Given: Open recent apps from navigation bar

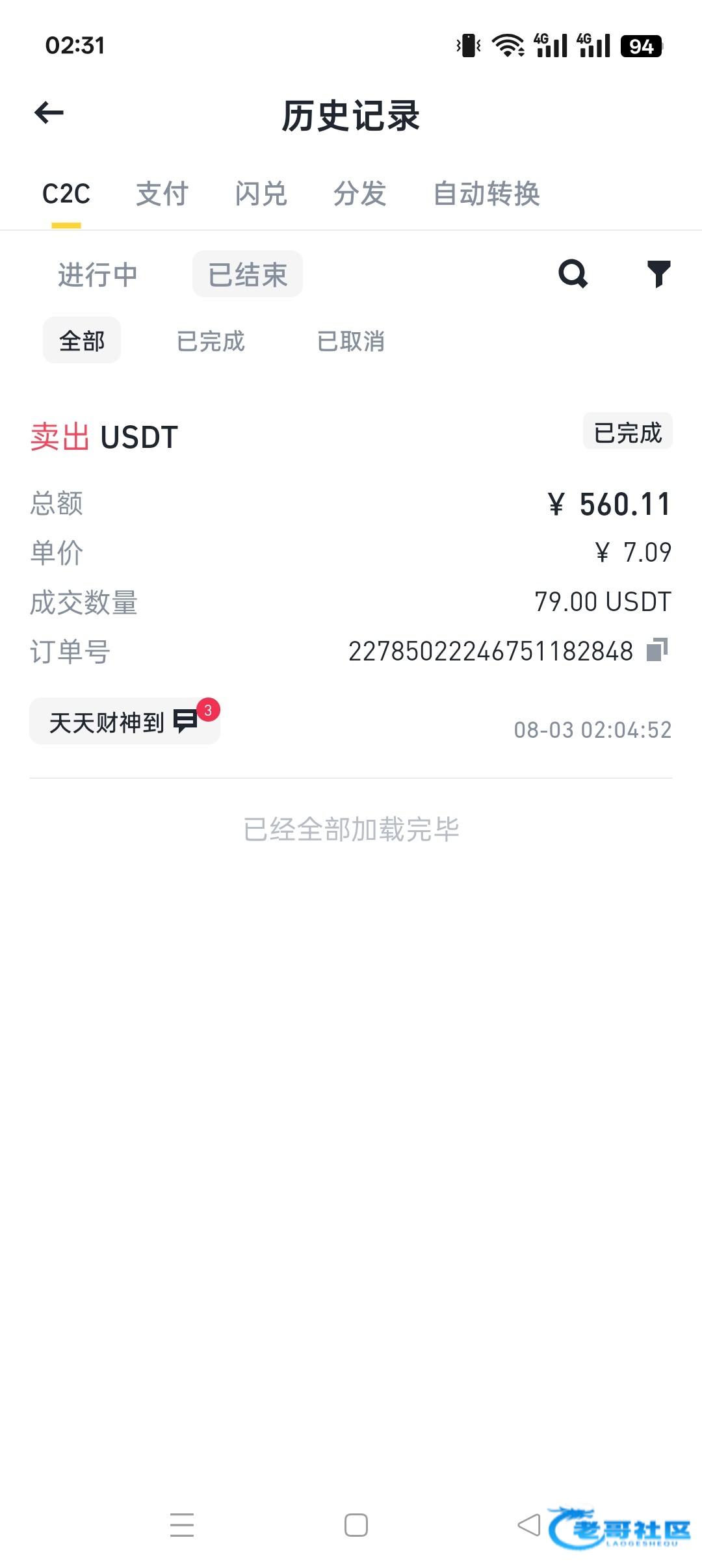Looking at the screenshot, I should [182, 1525].
